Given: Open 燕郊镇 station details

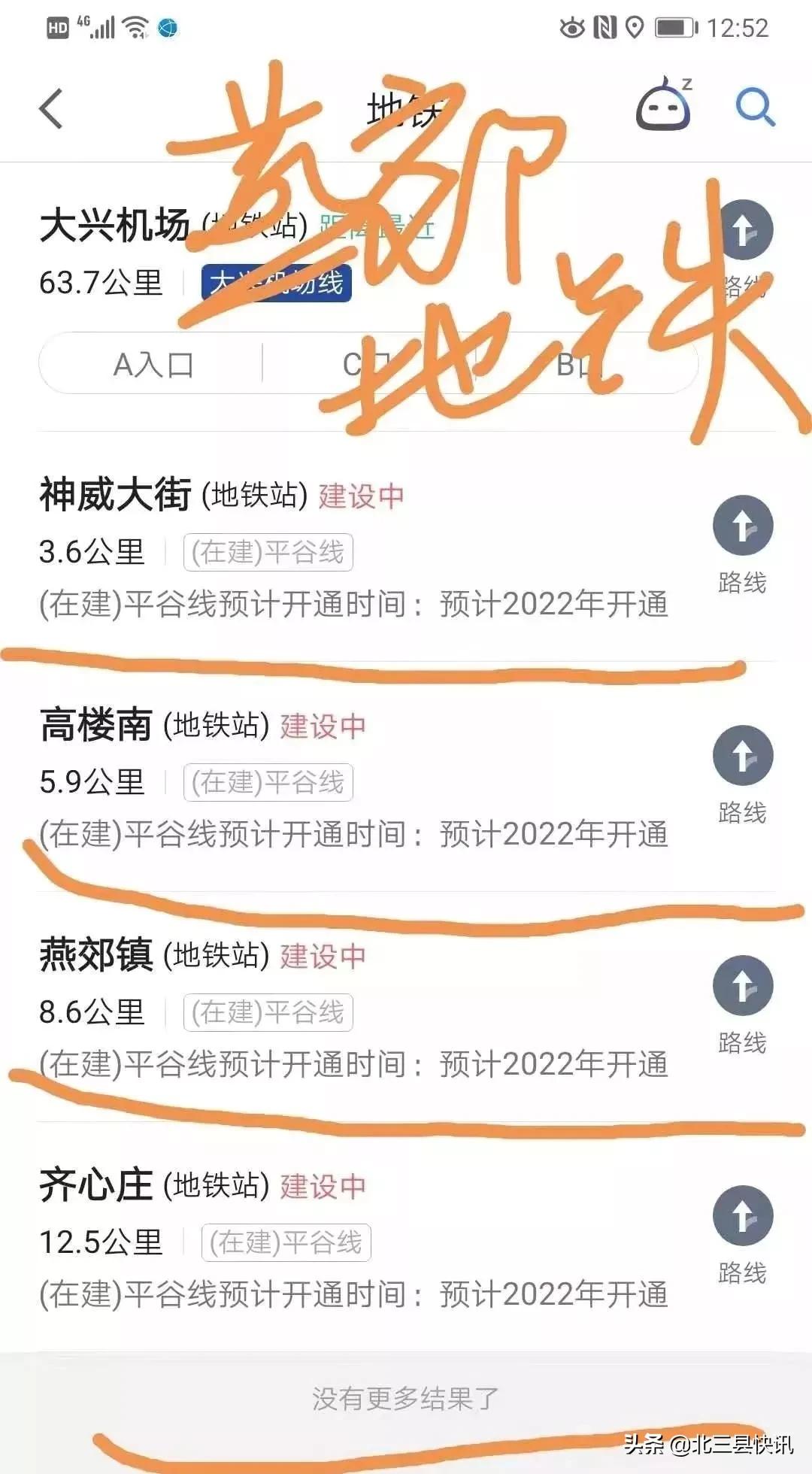Looking at the screenshot, I should click(x=98, y=957).
